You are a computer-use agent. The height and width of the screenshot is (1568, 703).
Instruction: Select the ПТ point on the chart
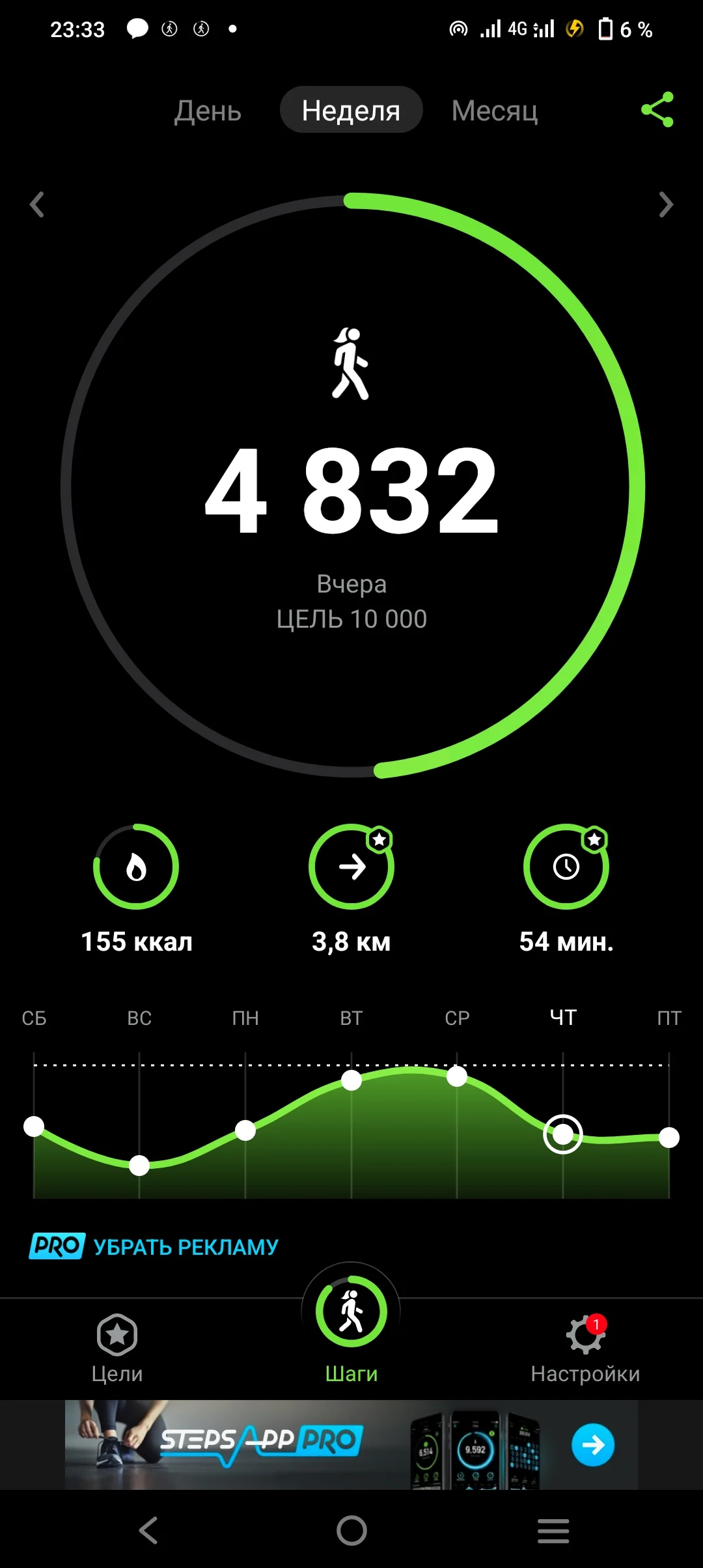669,1138
